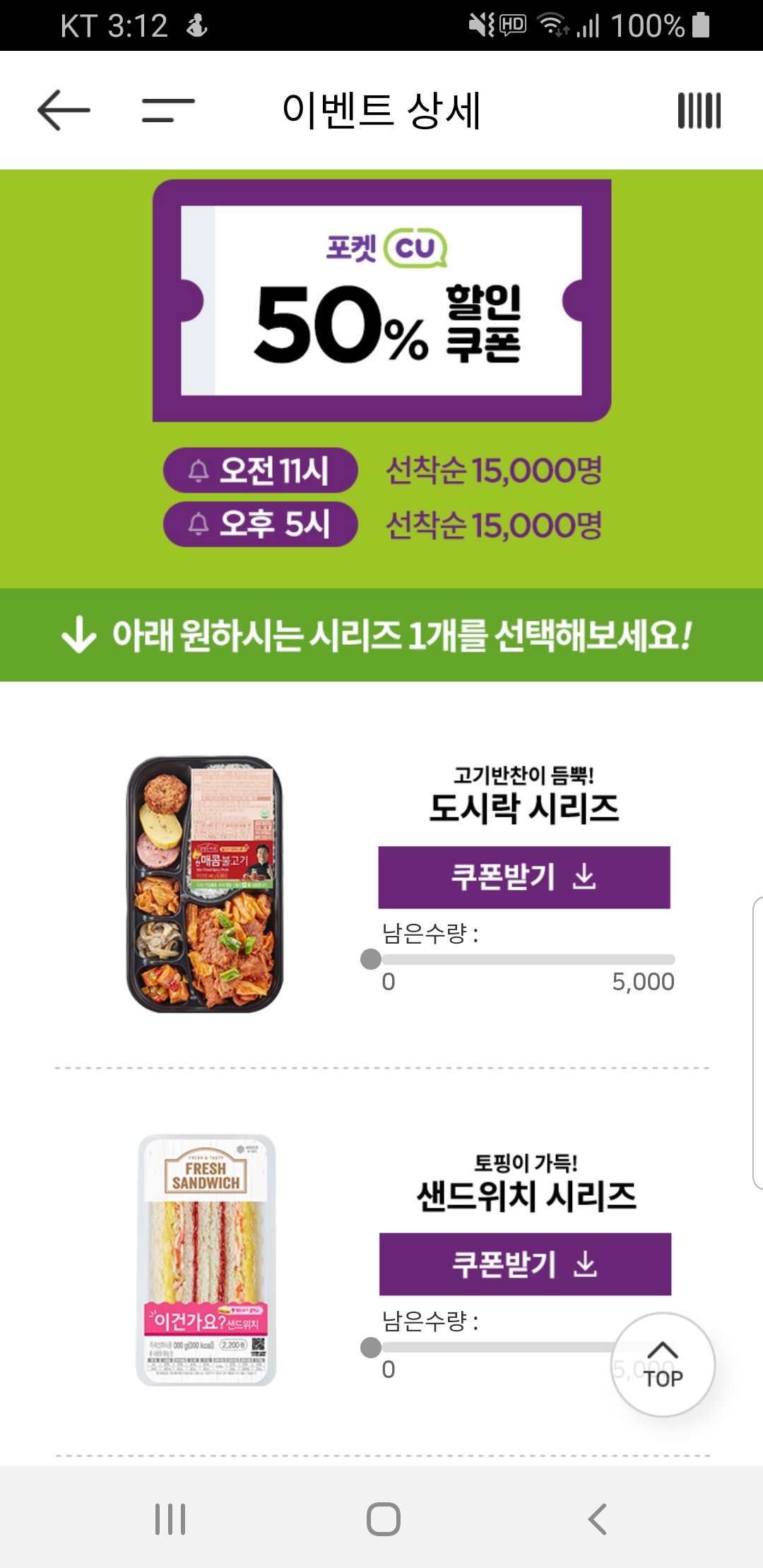Open the barcode icon in top bar
This screenshot has width=763, height=1568.
point(699,110)
